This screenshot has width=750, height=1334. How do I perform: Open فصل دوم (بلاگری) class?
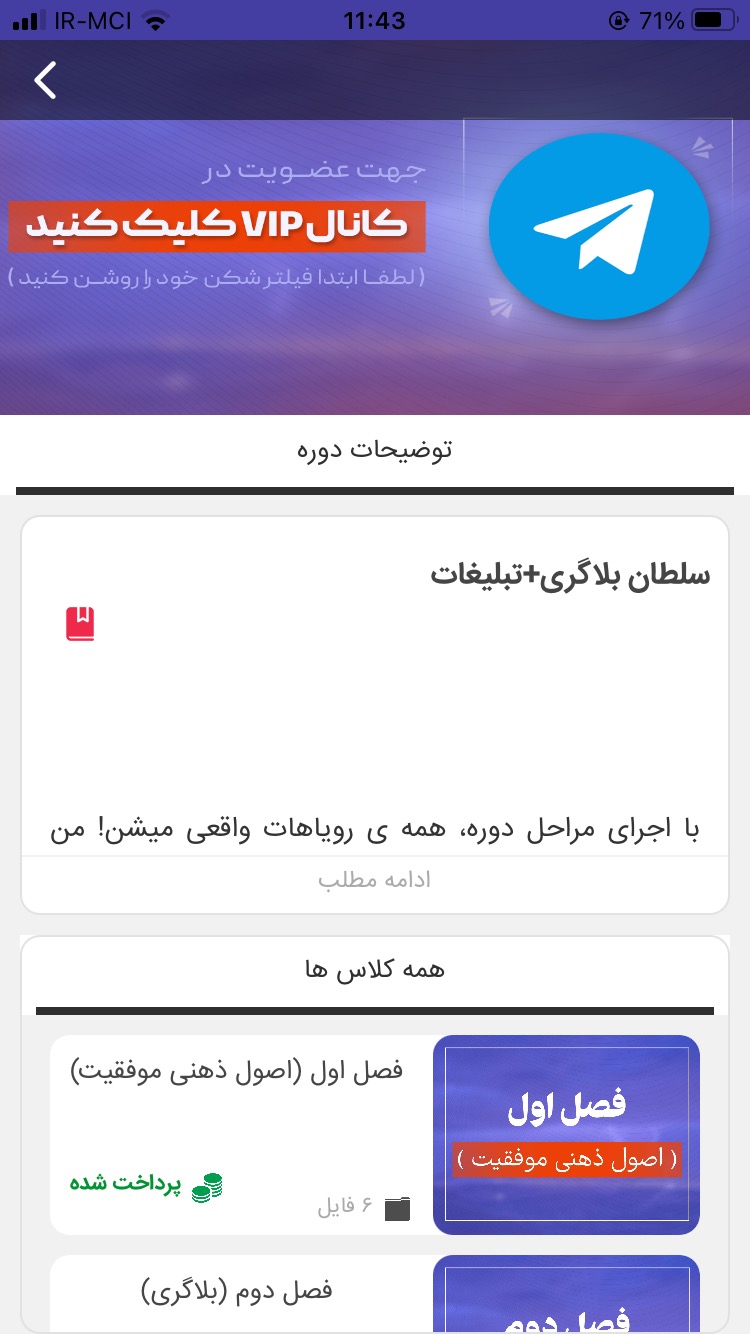[x=375, y=1292]
